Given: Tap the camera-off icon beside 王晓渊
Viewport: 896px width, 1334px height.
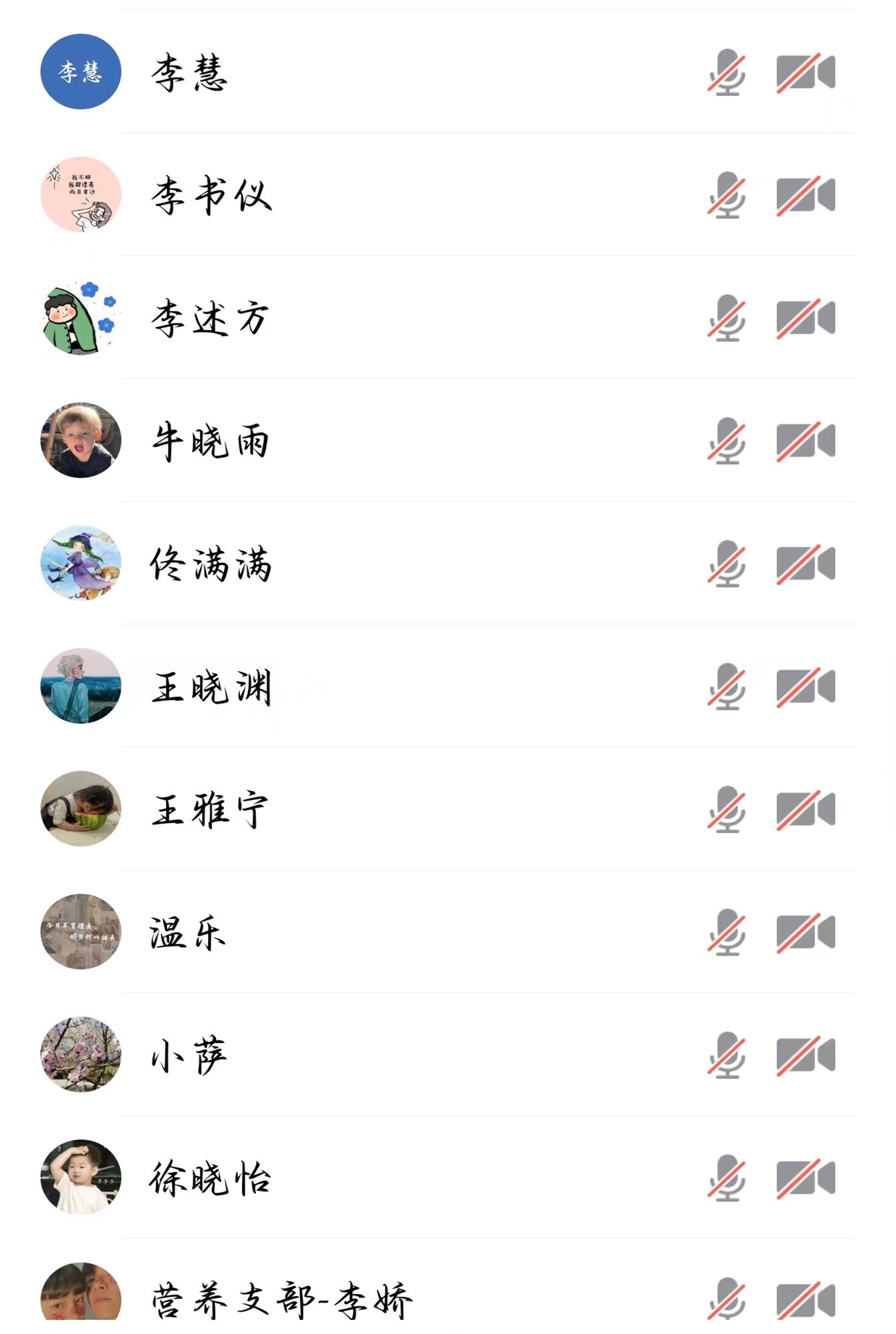Looking at the screenshot, I should tap(805, 687).
